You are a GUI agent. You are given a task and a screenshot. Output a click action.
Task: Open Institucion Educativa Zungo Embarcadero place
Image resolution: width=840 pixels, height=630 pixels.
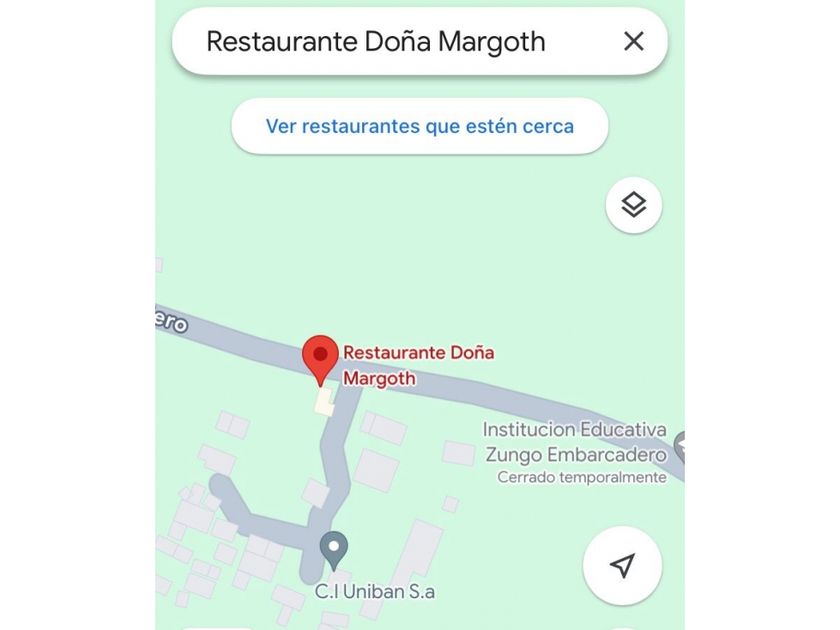[x=574, y=441]
